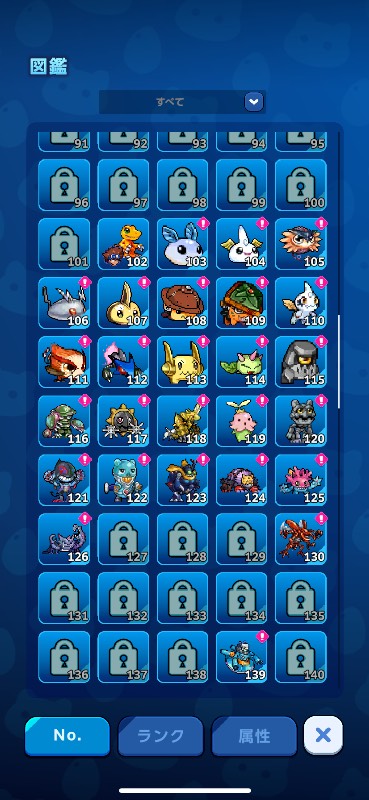Sort entries by 属性

[x=254, y=735]
